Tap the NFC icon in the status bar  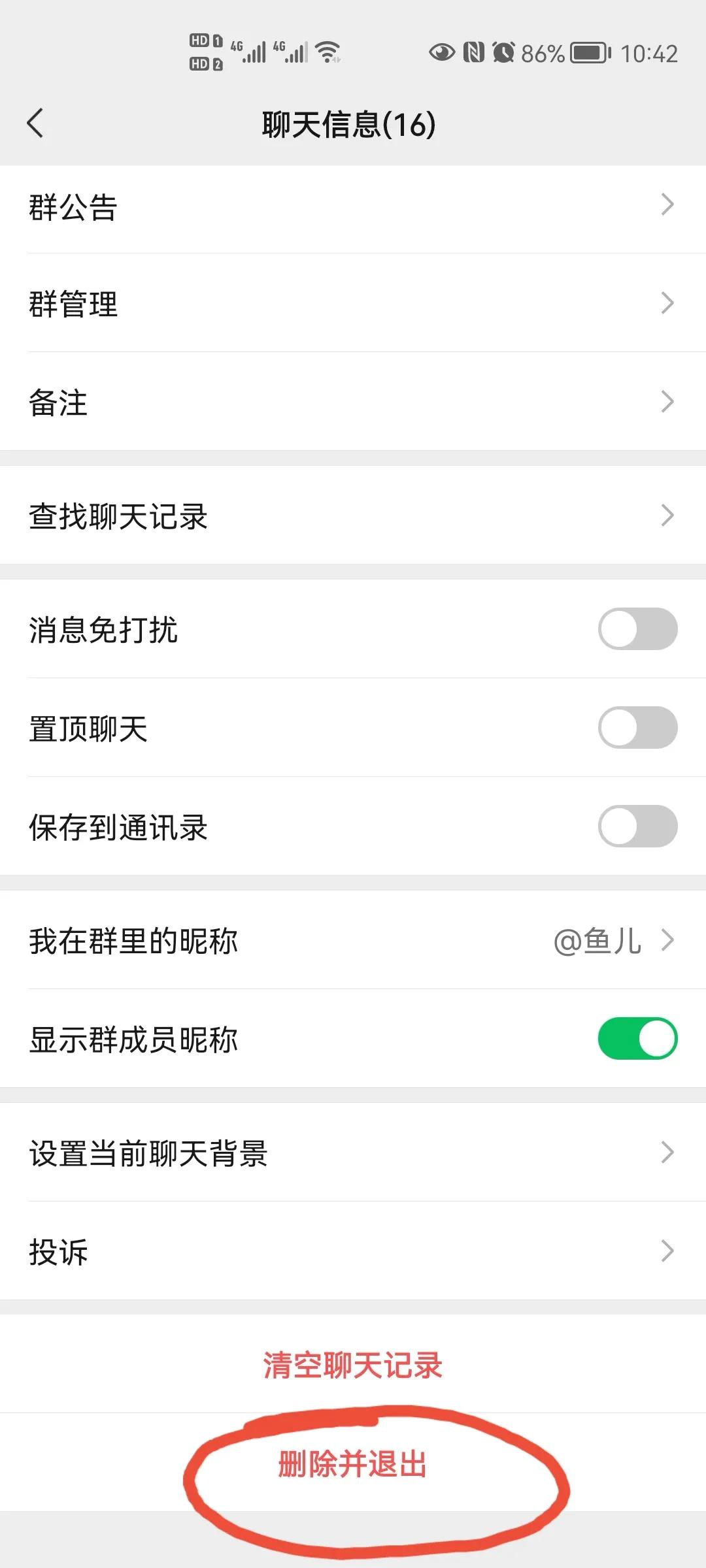coord(473,51)
